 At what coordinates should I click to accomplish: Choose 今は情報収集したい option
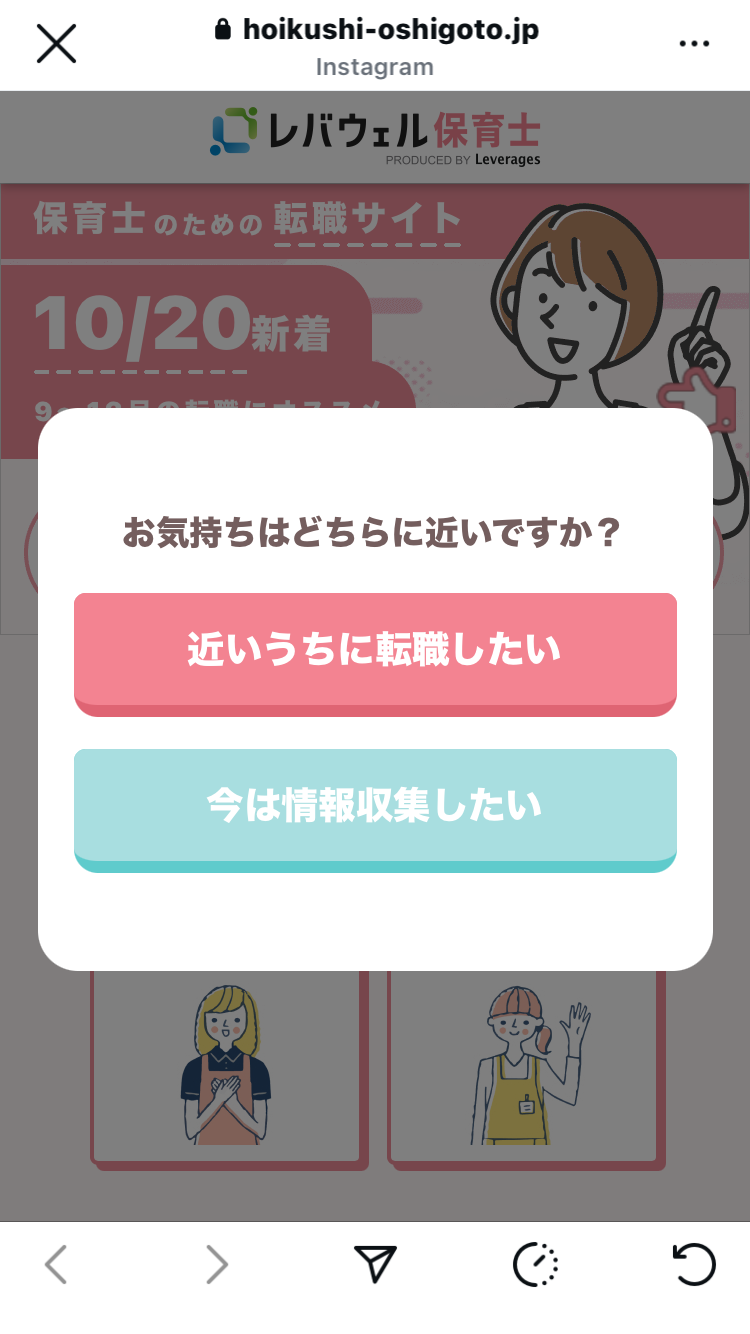[375, 808]
